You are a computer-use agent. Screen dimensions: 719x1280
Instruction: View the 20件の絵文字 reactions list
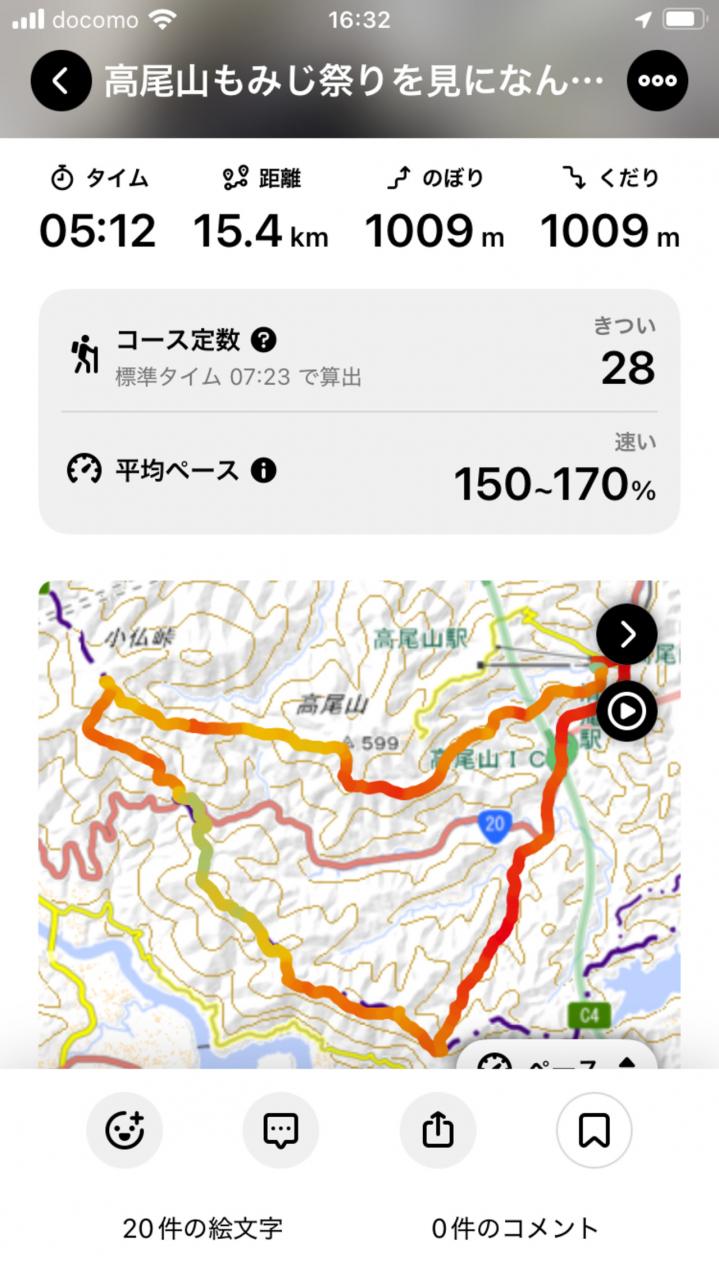(203, 1228)
